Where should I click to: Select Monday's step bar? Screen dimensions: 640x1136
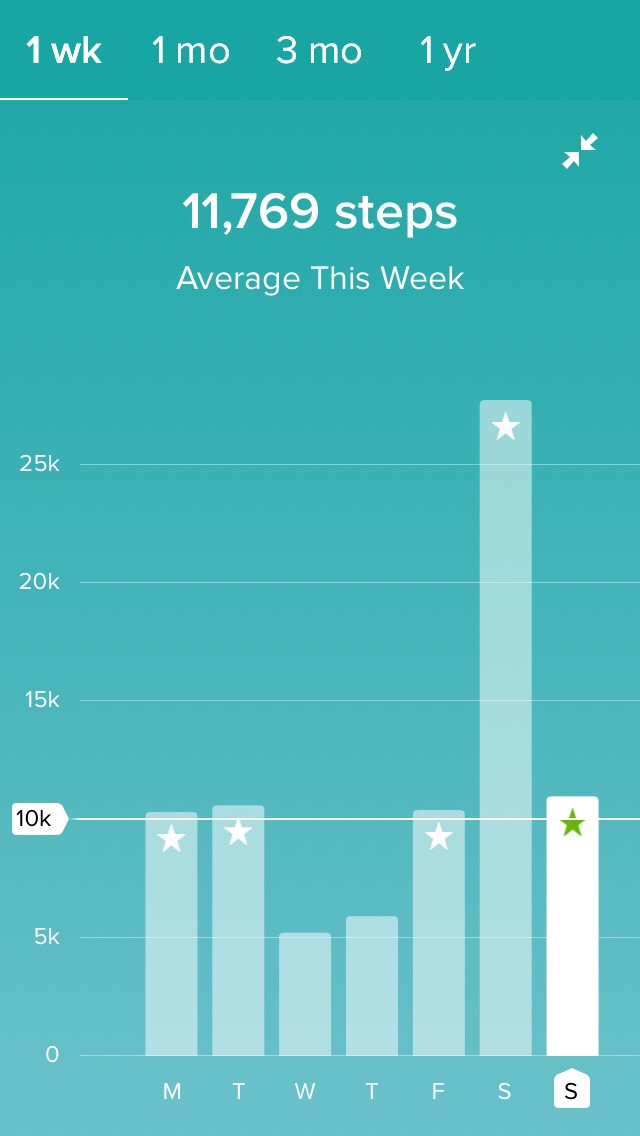tap(171, 935)
